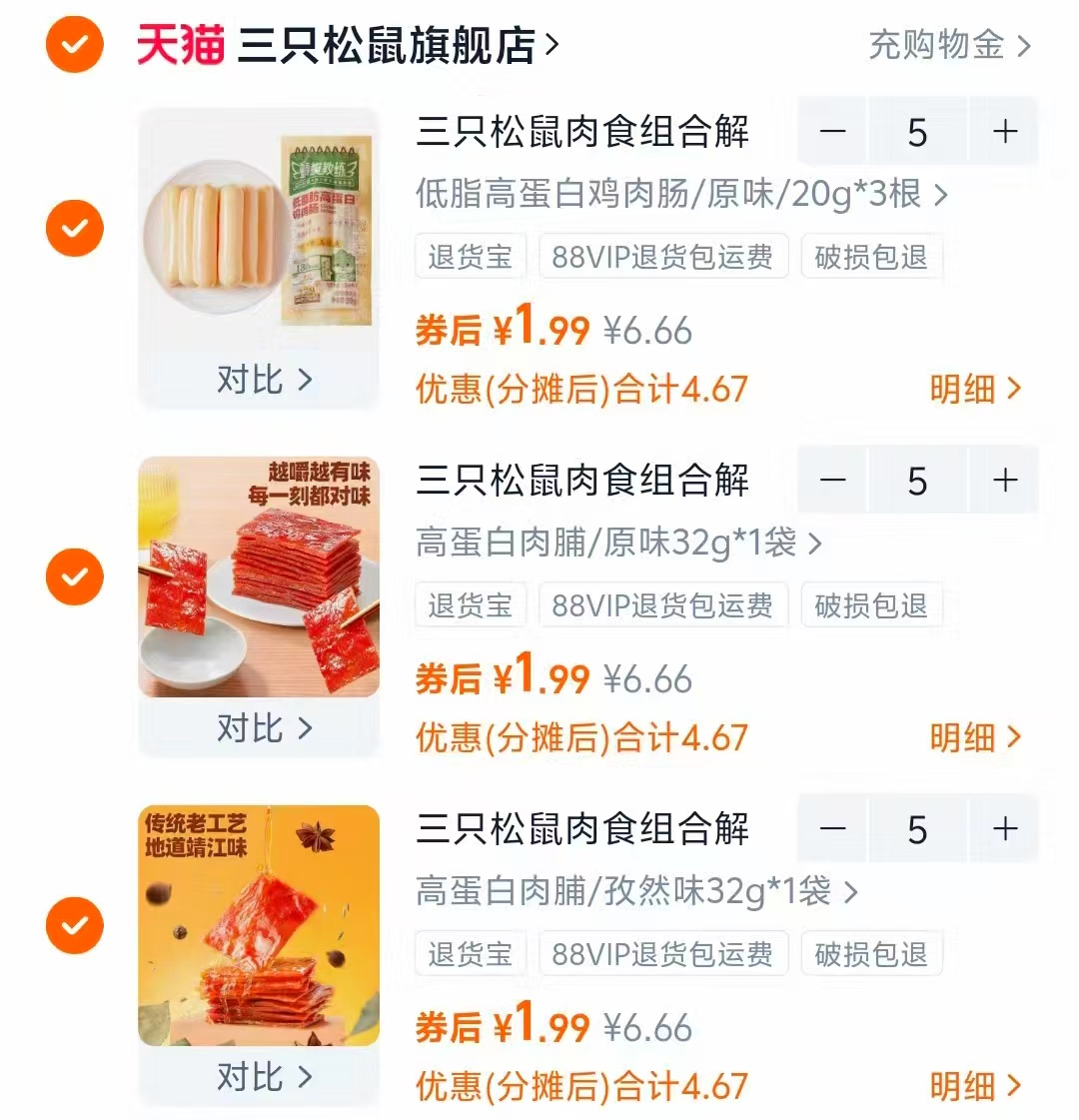View 明细 discount details for chicken sausage
This screenshot has height=1120, width=1079.
point(976,390)
